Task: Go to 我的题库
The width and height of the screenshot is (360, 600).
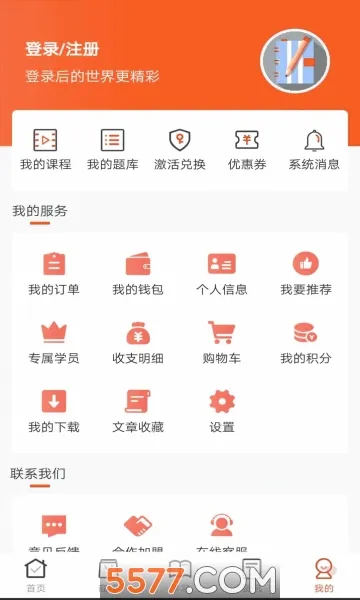Action: point(112,150)
